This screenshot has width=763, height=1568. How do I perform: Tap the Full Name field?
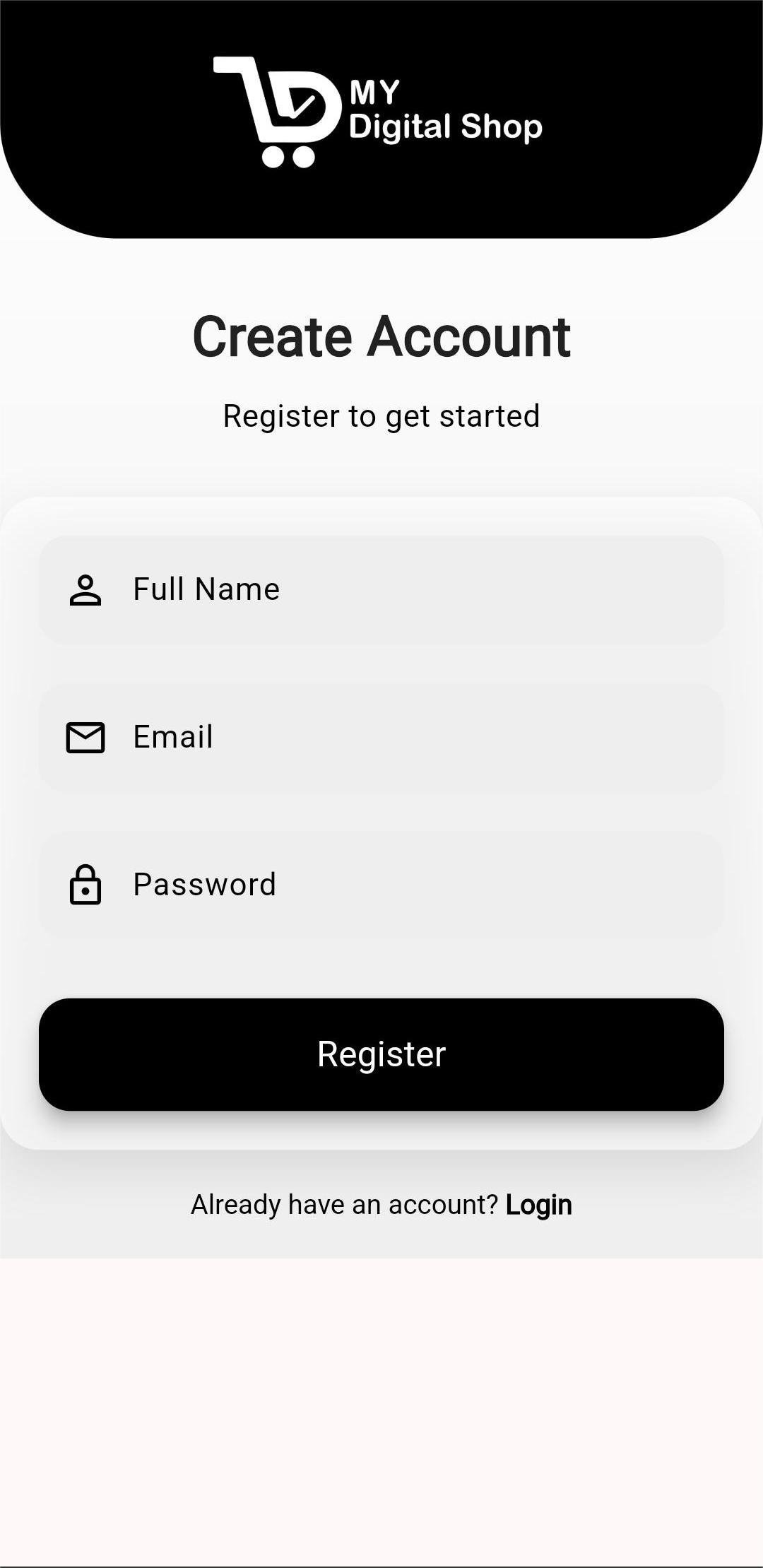click(381, 590)
